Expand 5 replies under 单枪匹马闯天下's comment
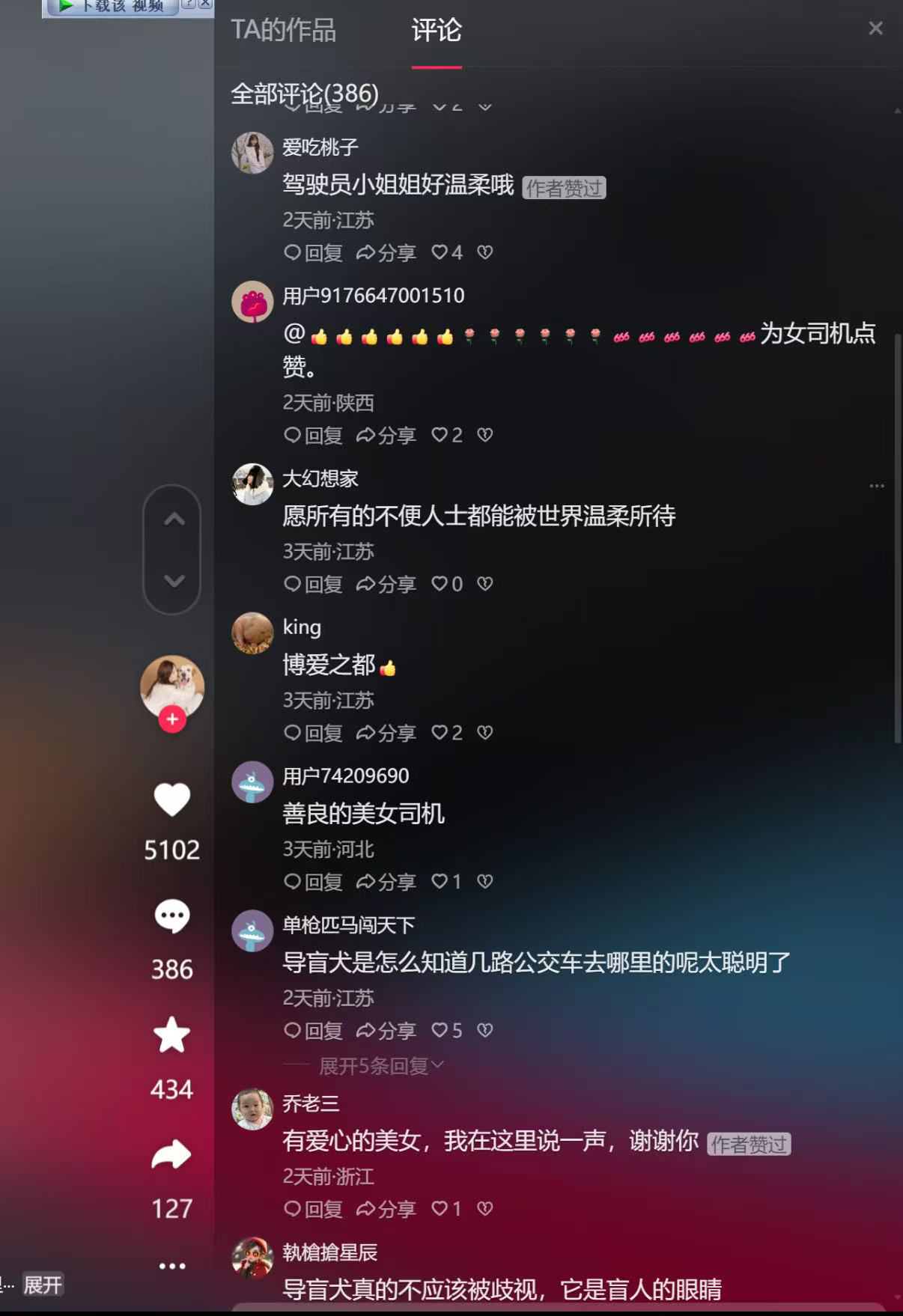Image resolution: width=903 pixels, height=1316 pixels. (380, 1066)
